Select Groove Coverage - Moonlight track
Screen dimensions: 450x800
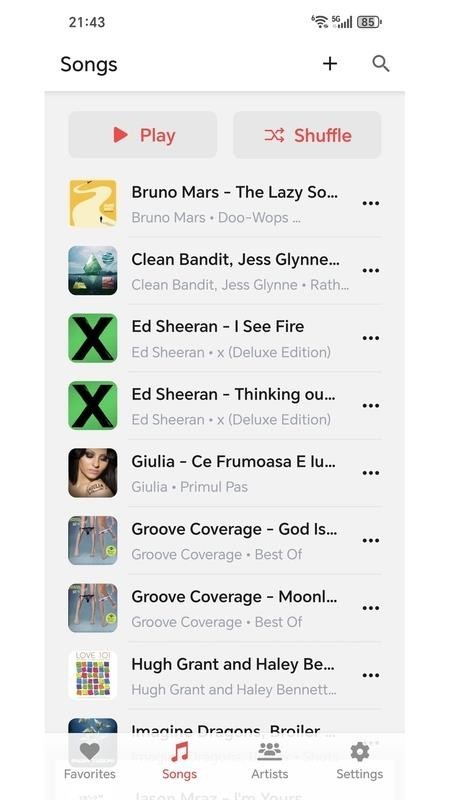coord(224,608)
